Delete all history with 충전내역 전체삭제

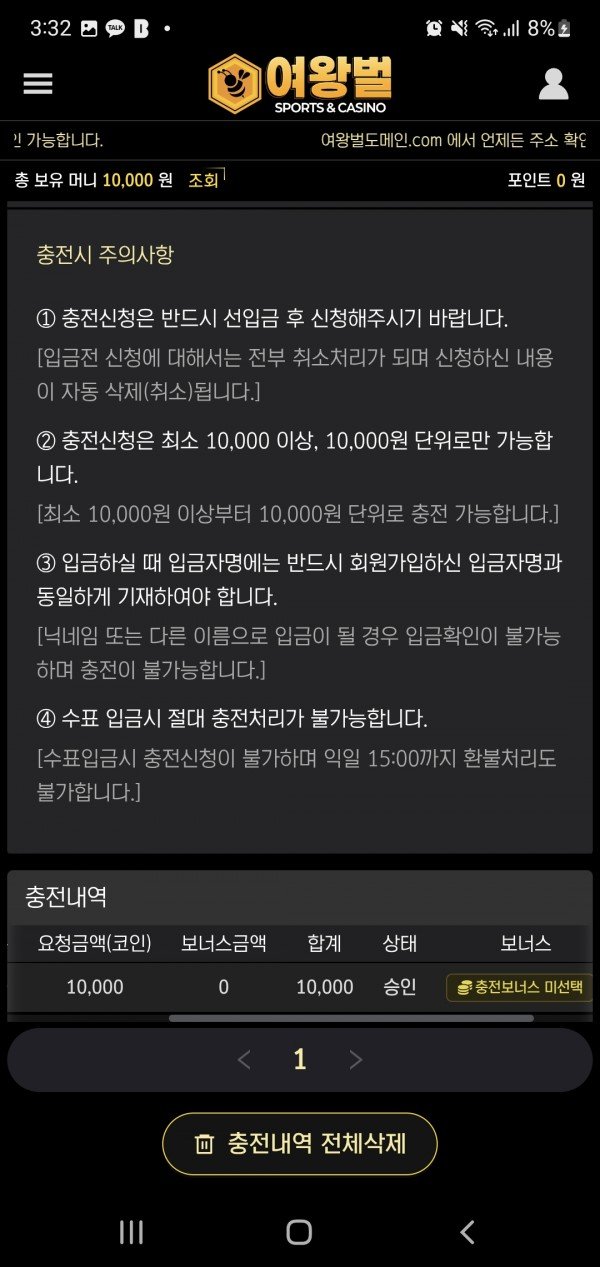[300, 1144]
